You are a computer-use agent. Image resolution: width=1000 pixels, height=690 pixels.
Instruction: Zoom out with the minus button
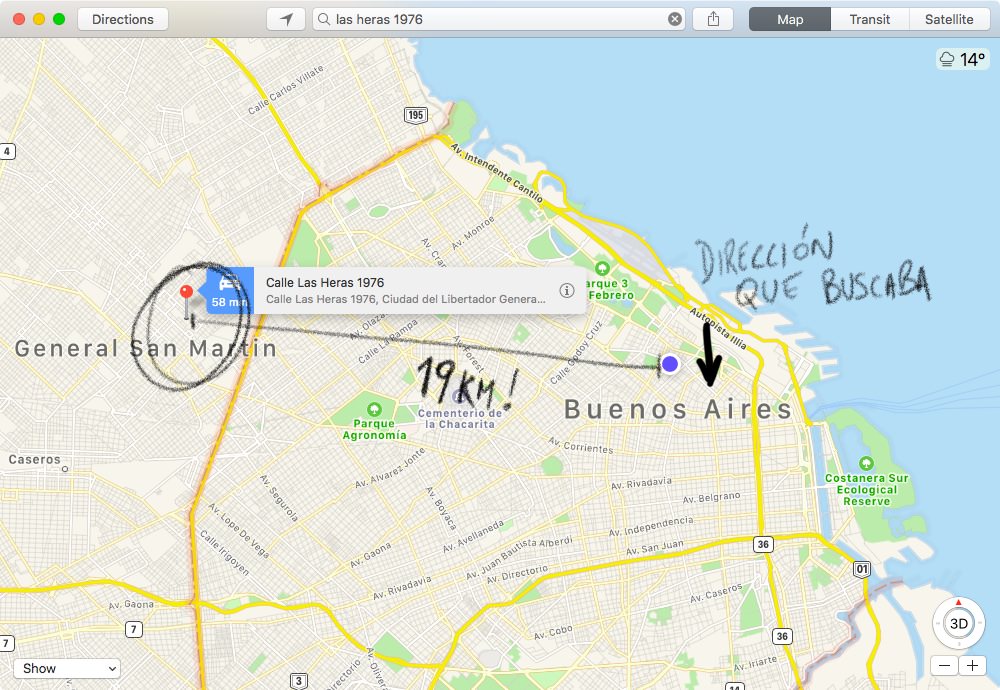[x=944, y=666]
